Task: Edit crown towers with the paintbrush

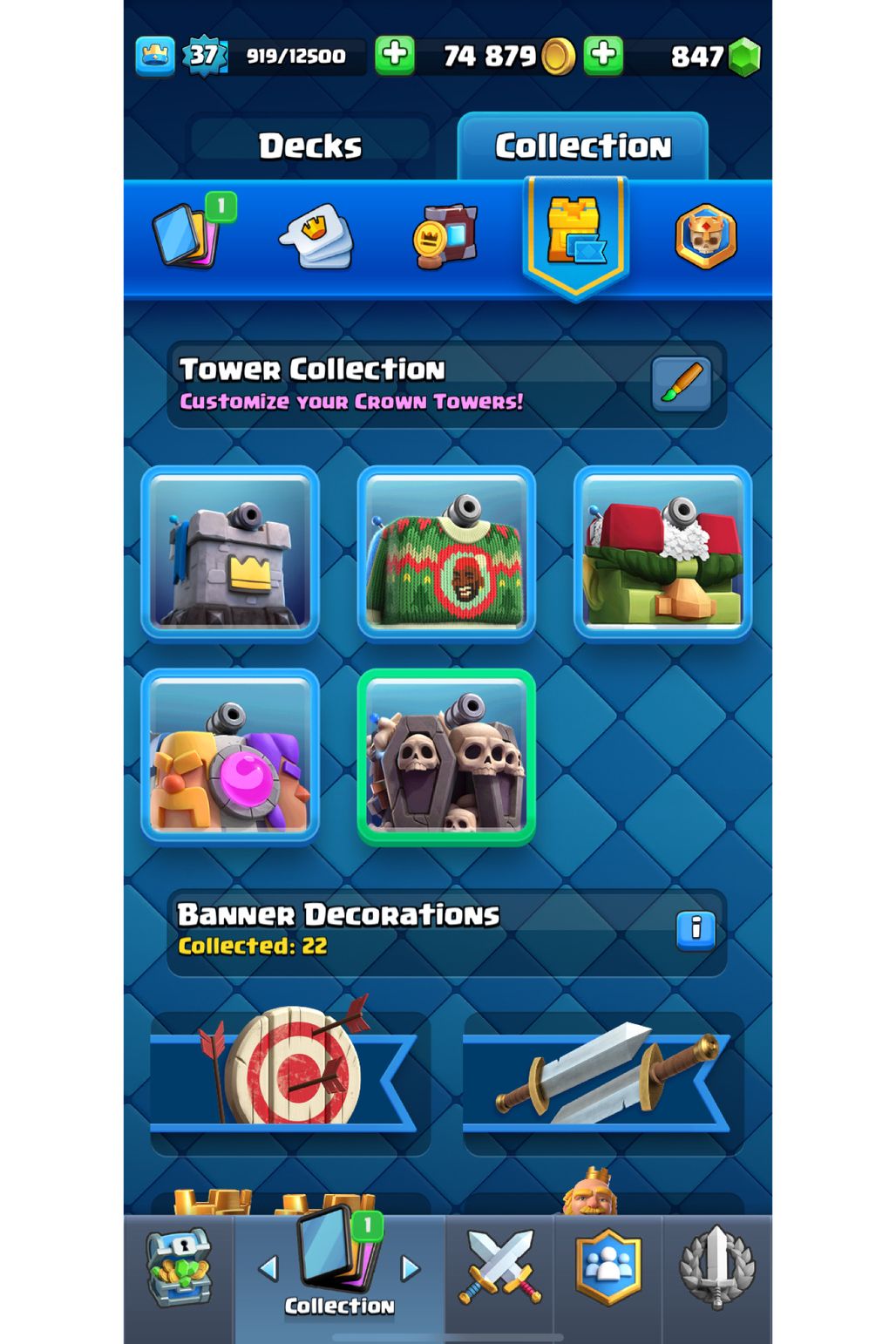Action: tap(682, 384)
